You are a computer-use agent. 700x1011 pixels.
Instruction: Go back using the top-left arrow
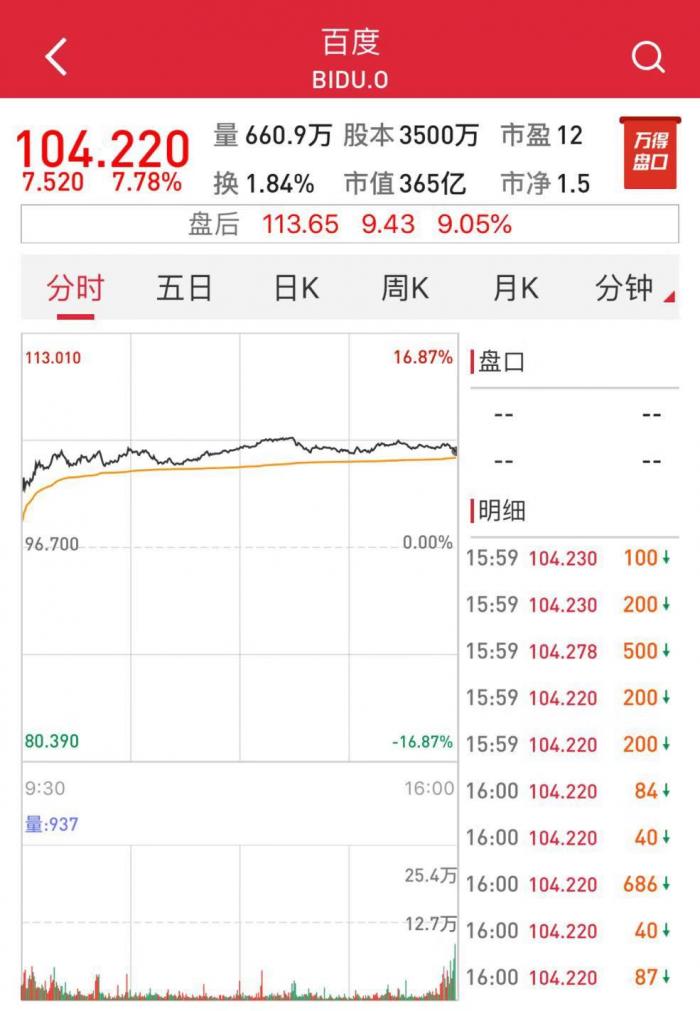pyautogui.click(x=56, y=57)
